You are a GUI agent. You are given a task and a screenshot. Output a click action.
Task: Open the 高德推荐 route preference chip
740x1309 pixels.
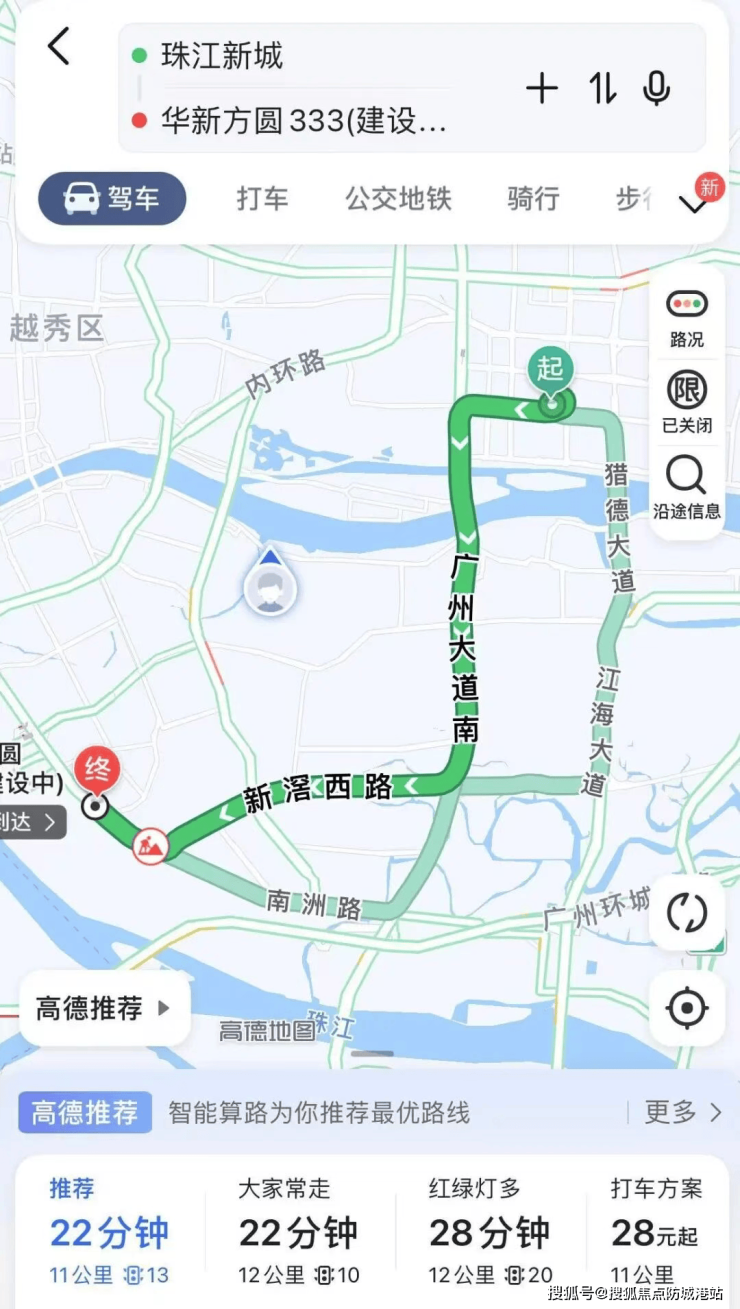104,1008
